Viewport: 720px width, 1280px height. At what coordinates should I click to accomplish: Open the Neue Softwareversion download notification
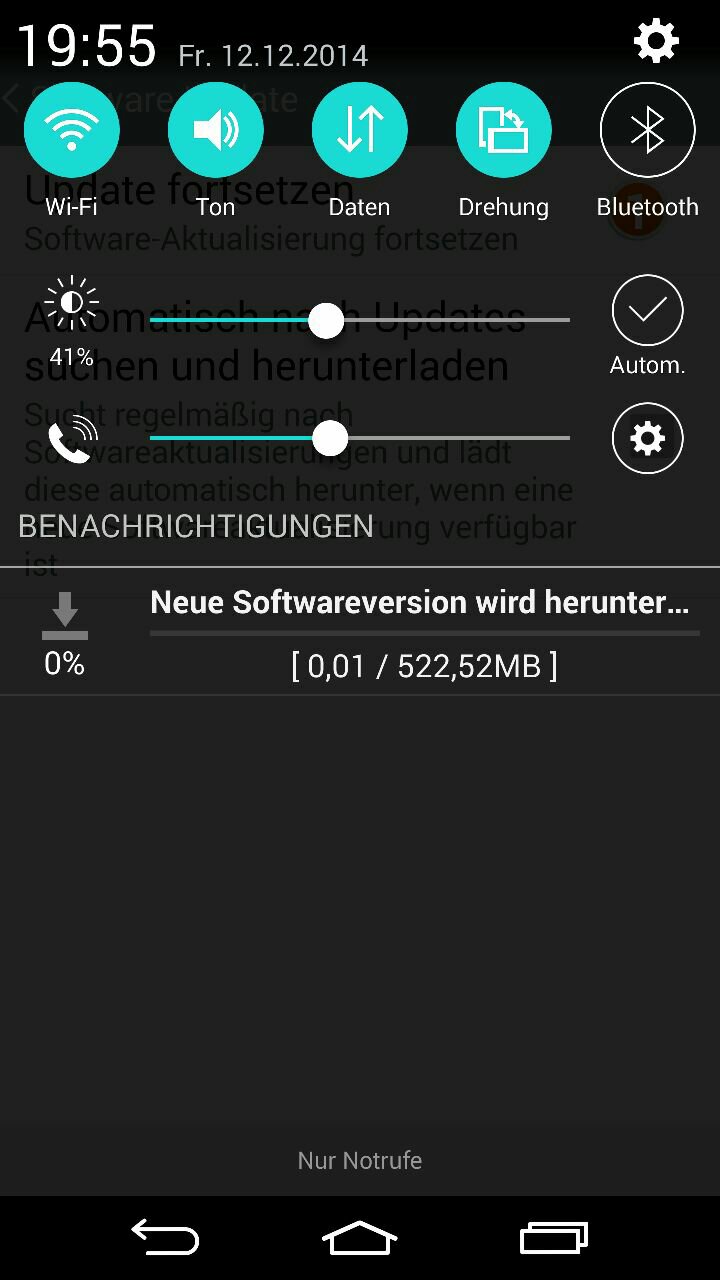[360, 632]
